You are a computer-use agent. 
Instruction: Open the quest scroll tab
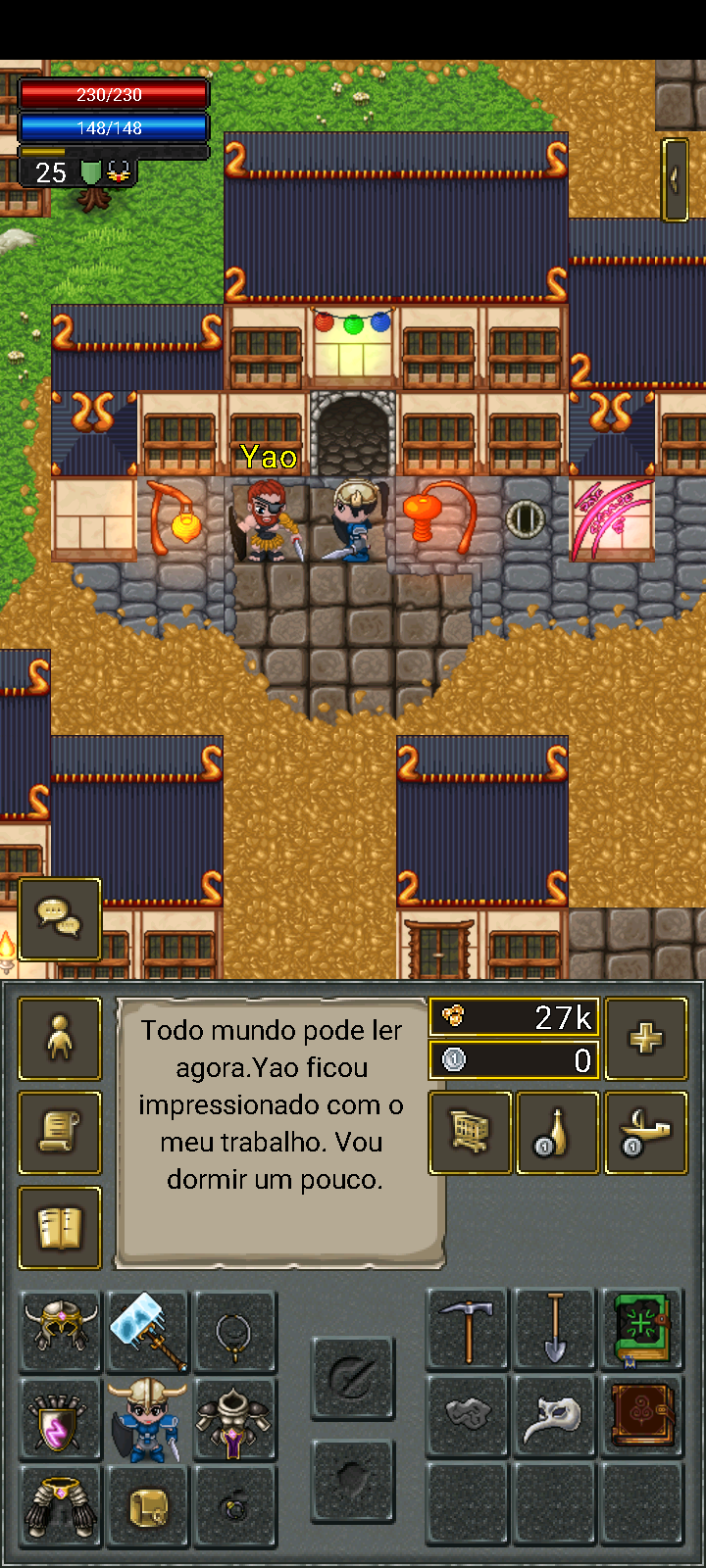pyautogui.click(x=60, y=1133)
